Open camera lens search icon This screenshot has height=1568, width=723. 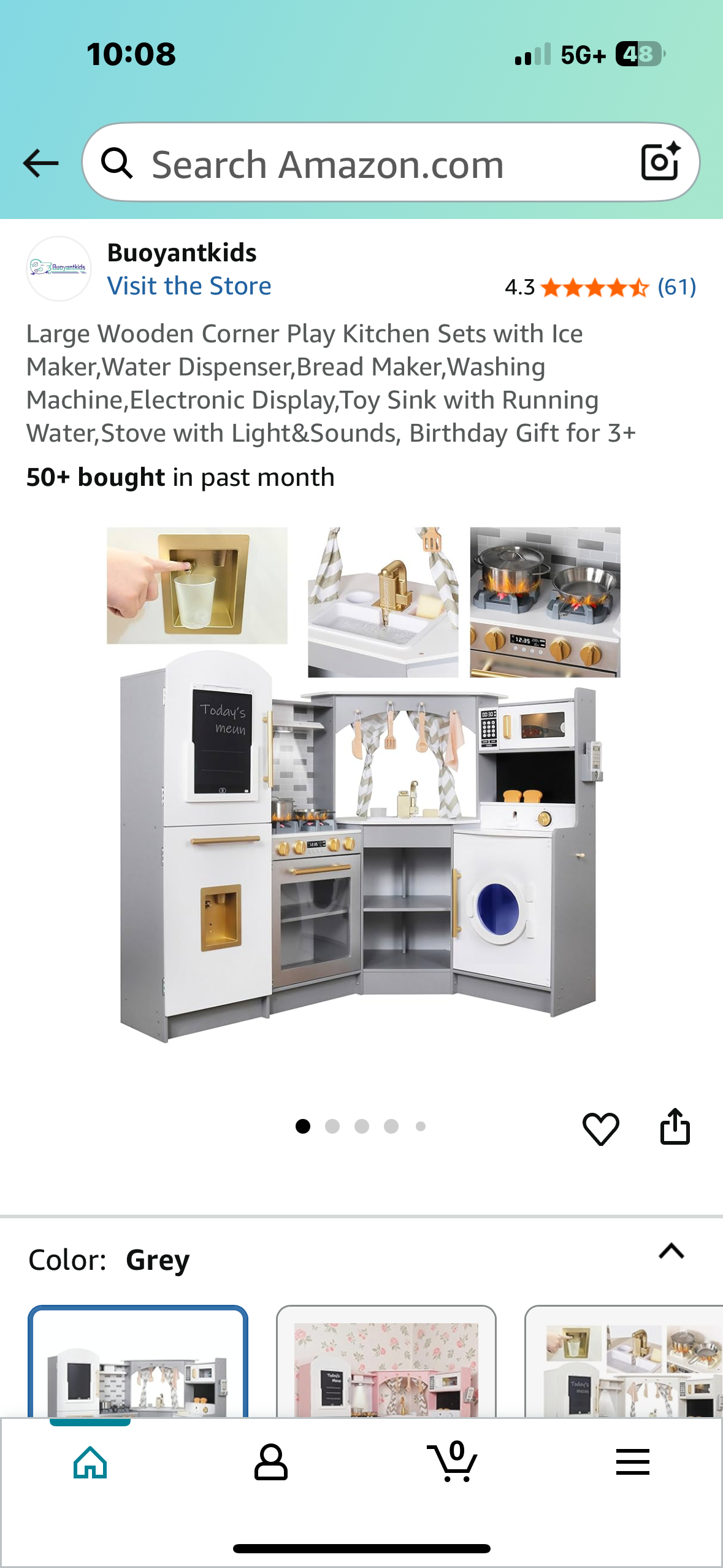(660, 162)
